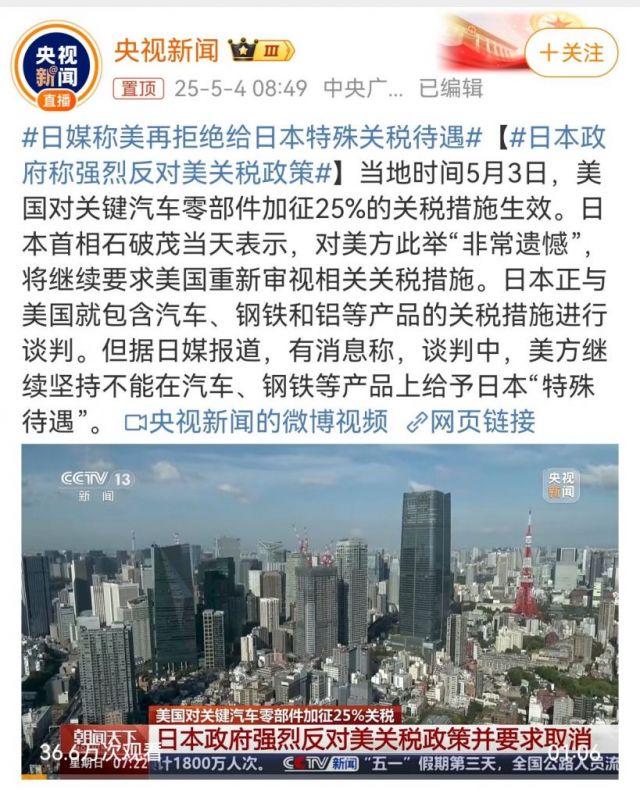This screenshot has height=800, width=640.
Task: Open 央视新闻的微博视频 link
Action: [x=256, y=422]
